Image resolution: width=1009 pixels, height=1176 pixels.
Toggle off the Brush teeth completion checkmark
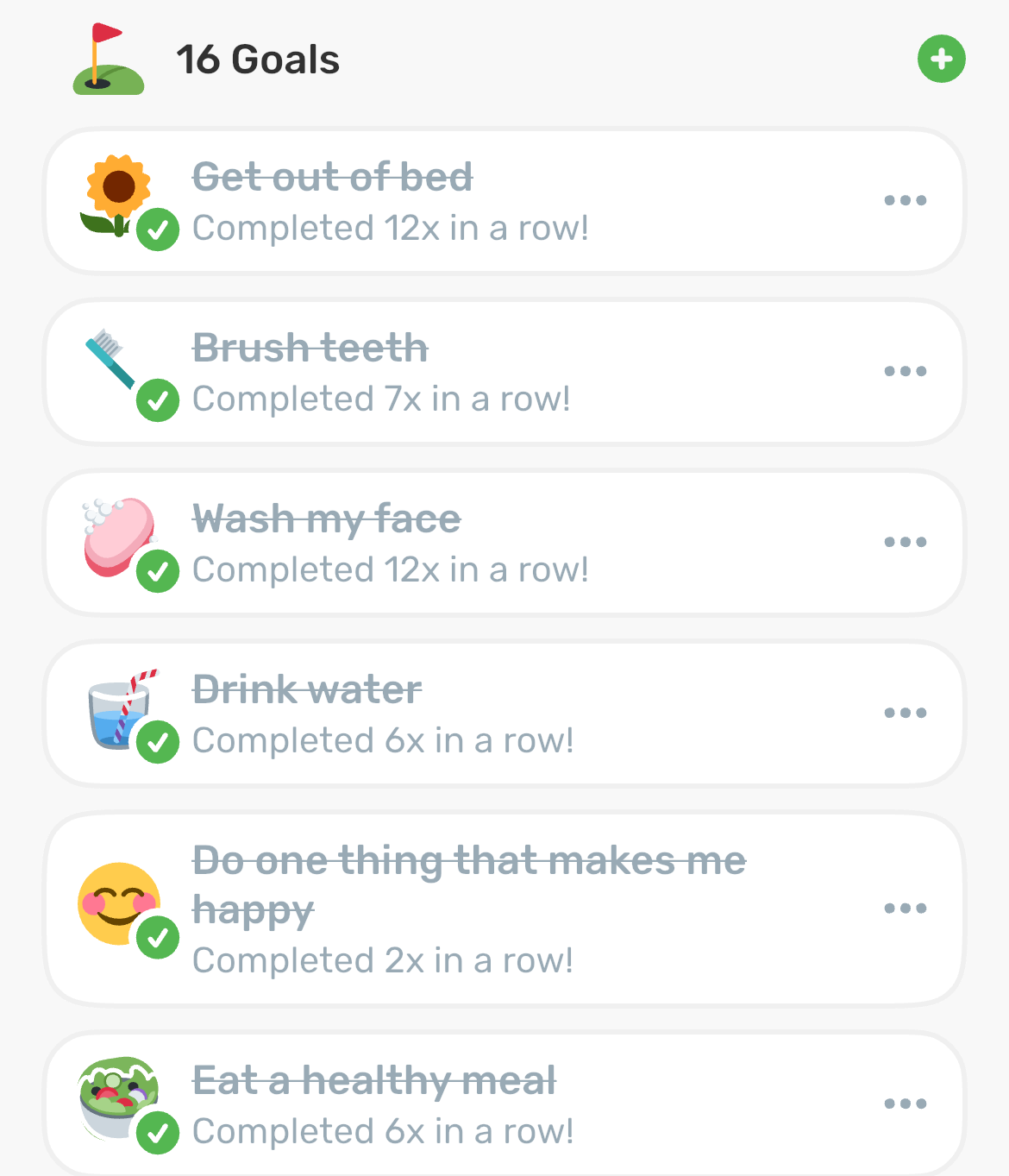(157, 400)
